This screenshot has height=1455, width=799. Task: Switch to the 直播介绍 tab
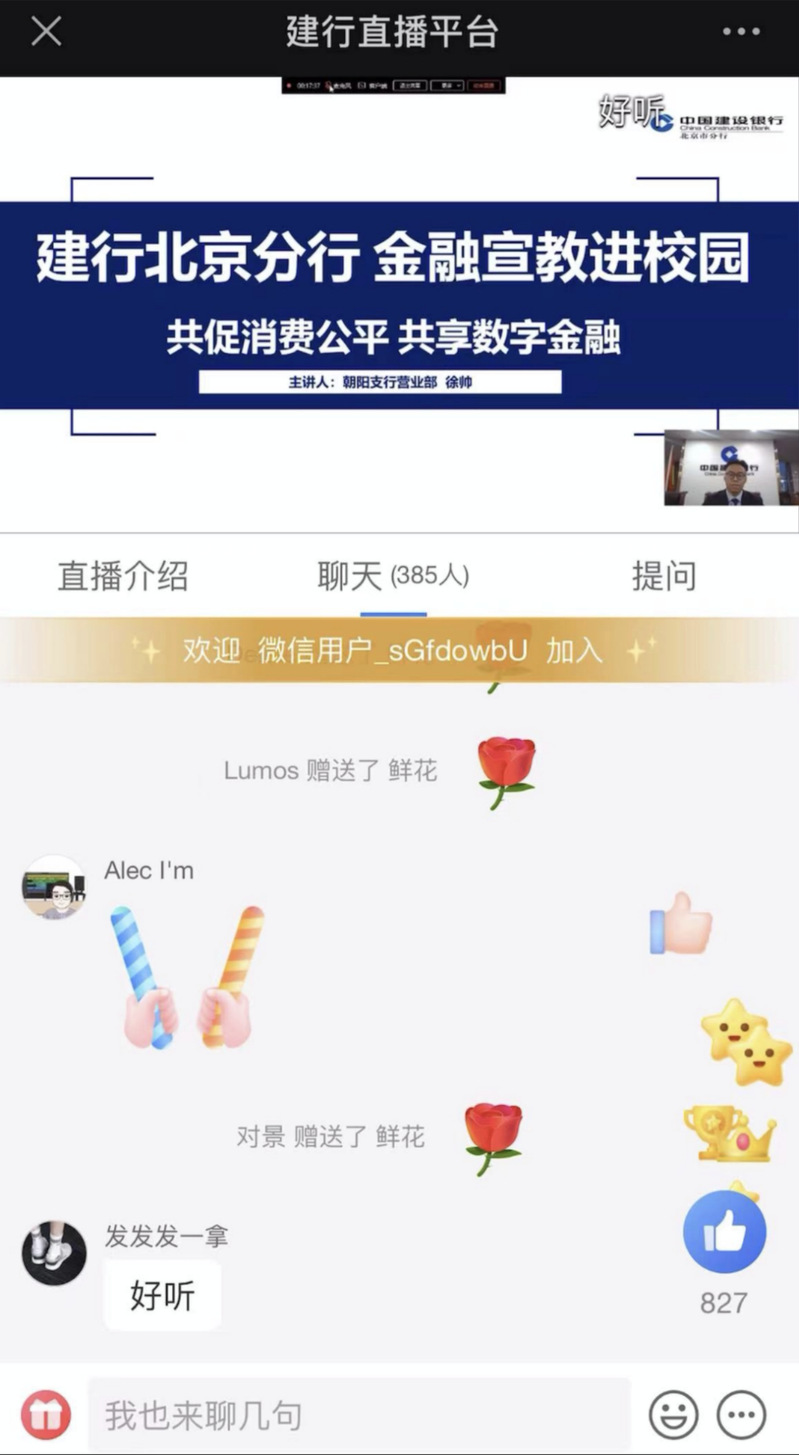click(x=122, y=576)
